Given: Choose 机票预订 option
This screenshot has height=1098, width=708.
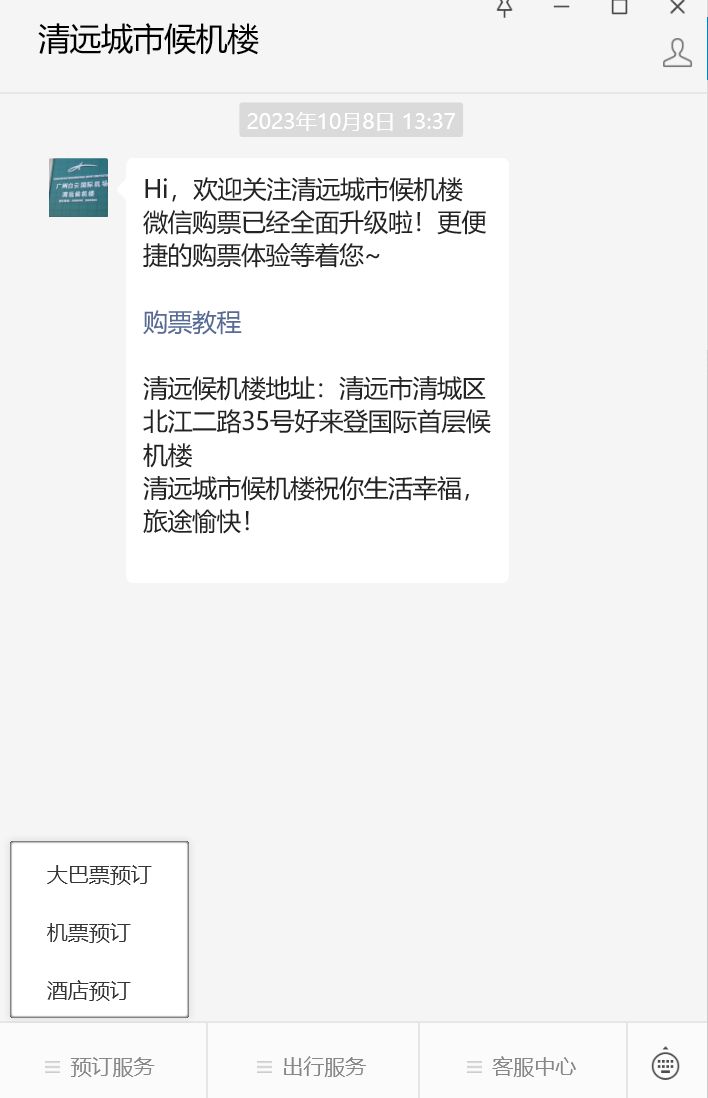Looking at the screenshot, I should (x=88, y=933).
